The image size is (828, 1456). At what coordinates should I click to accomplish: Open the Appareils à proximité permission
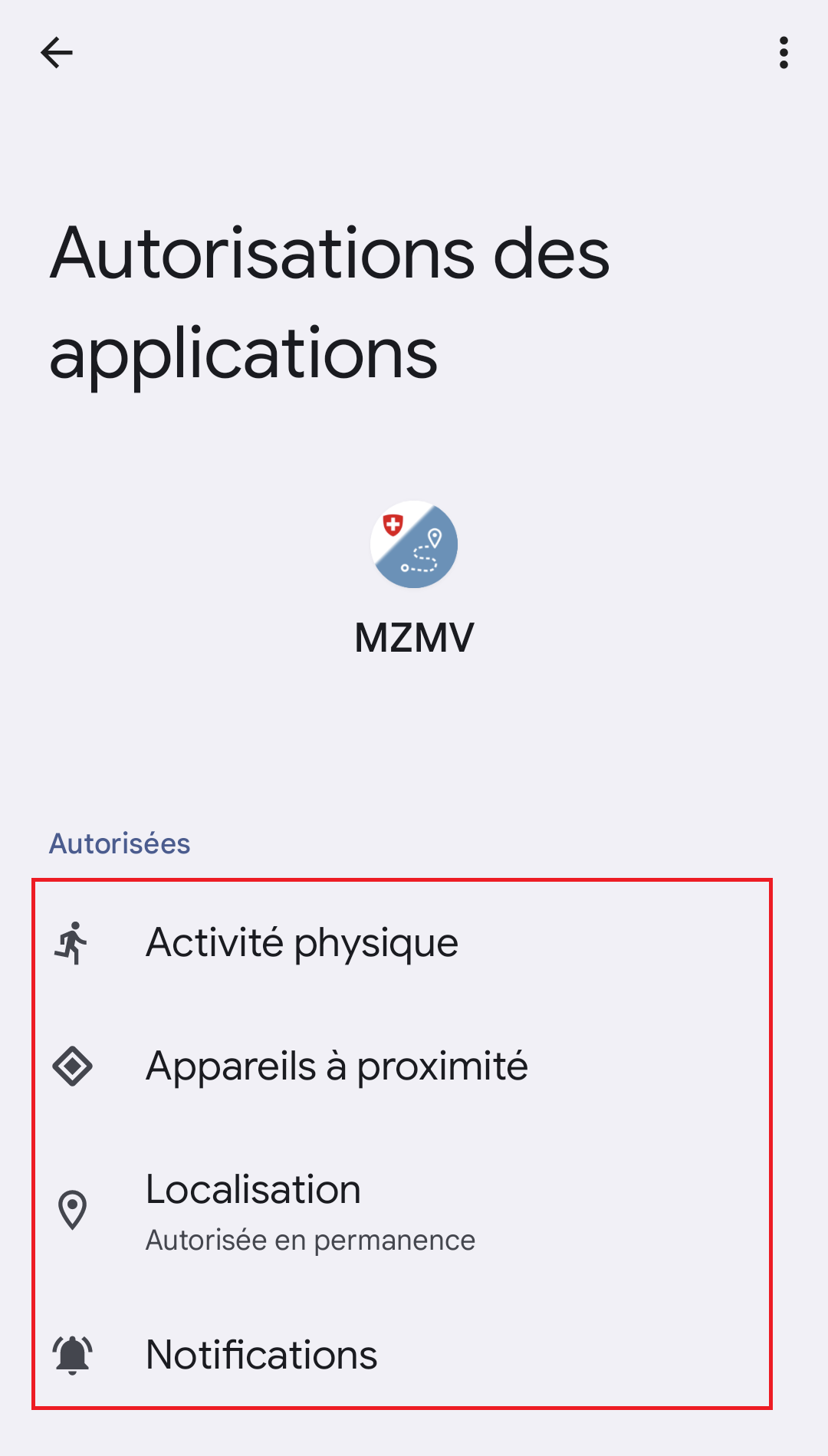pyautogui.click(x=402, y=1066)
